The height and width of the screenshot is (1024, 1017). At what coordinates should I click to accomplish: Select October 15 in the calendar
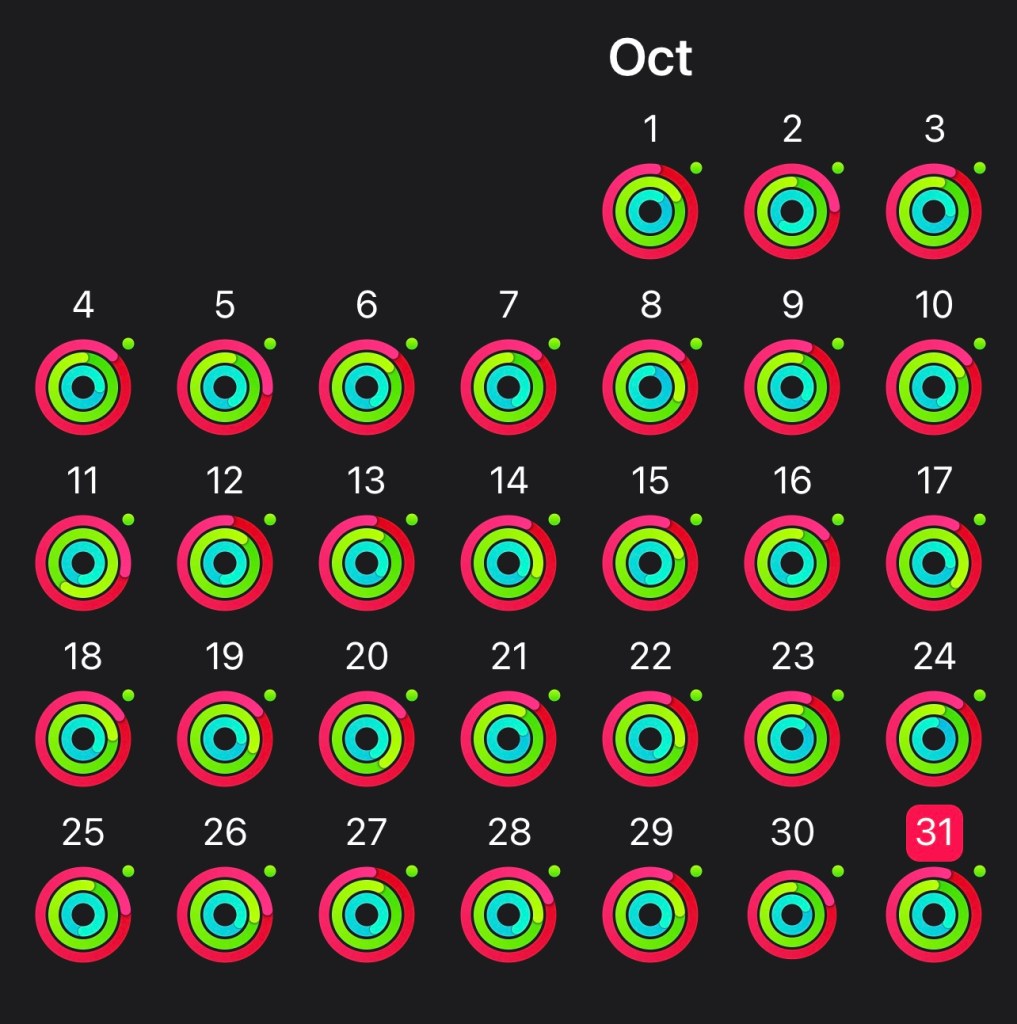650,564
